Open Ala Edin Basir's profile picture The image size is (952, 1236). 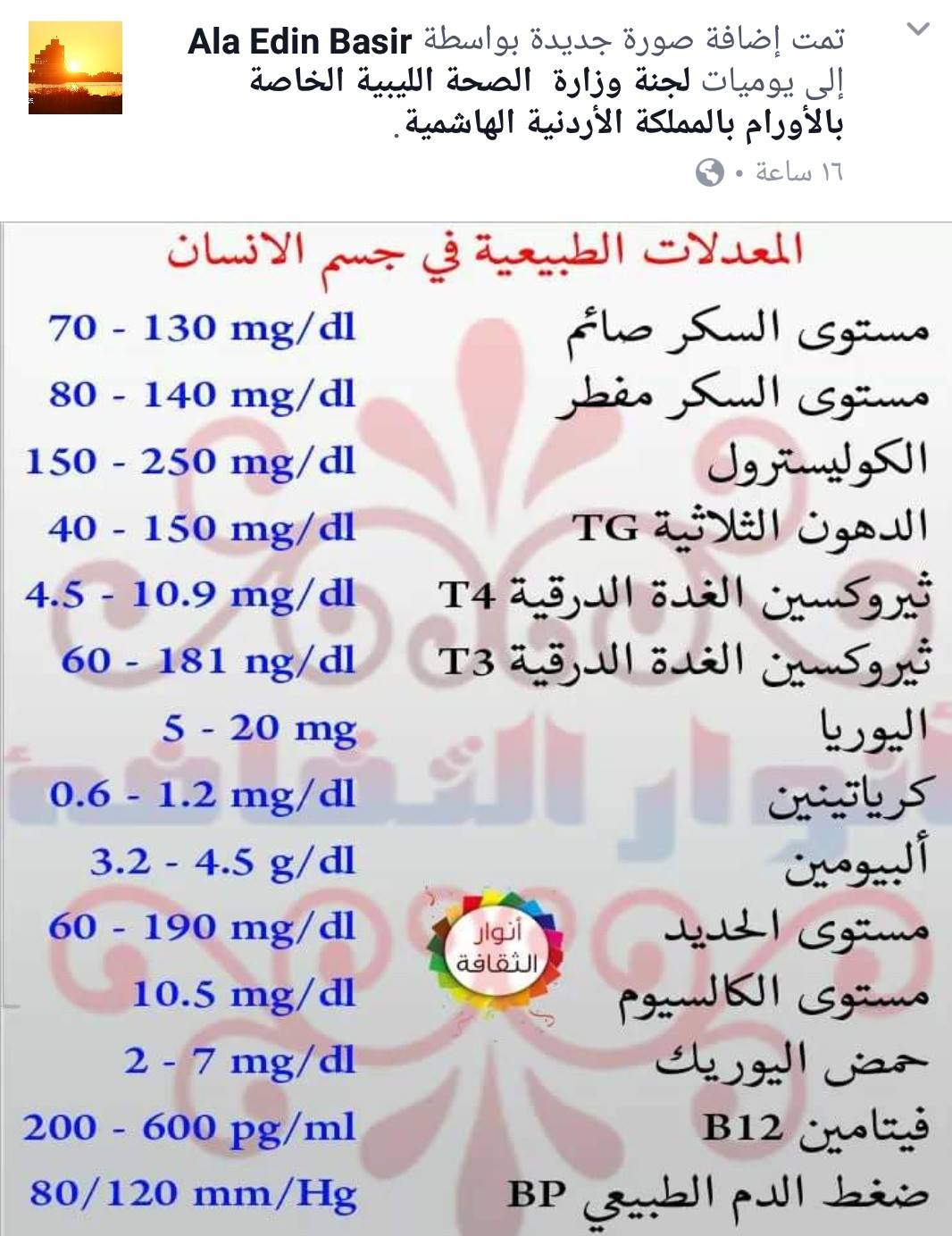(75, 68)
